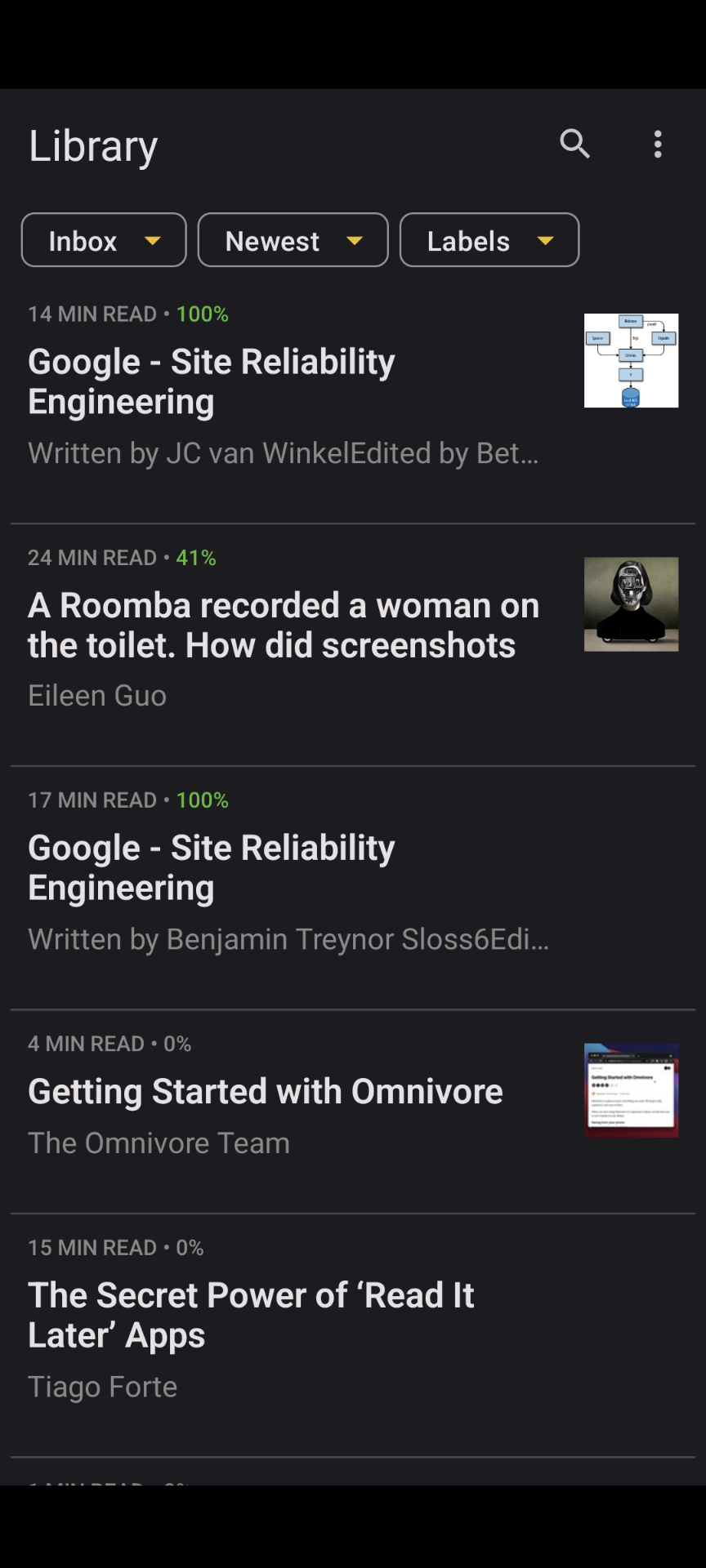
Task: Select the Library heading
Action: (x=92, y=145)
